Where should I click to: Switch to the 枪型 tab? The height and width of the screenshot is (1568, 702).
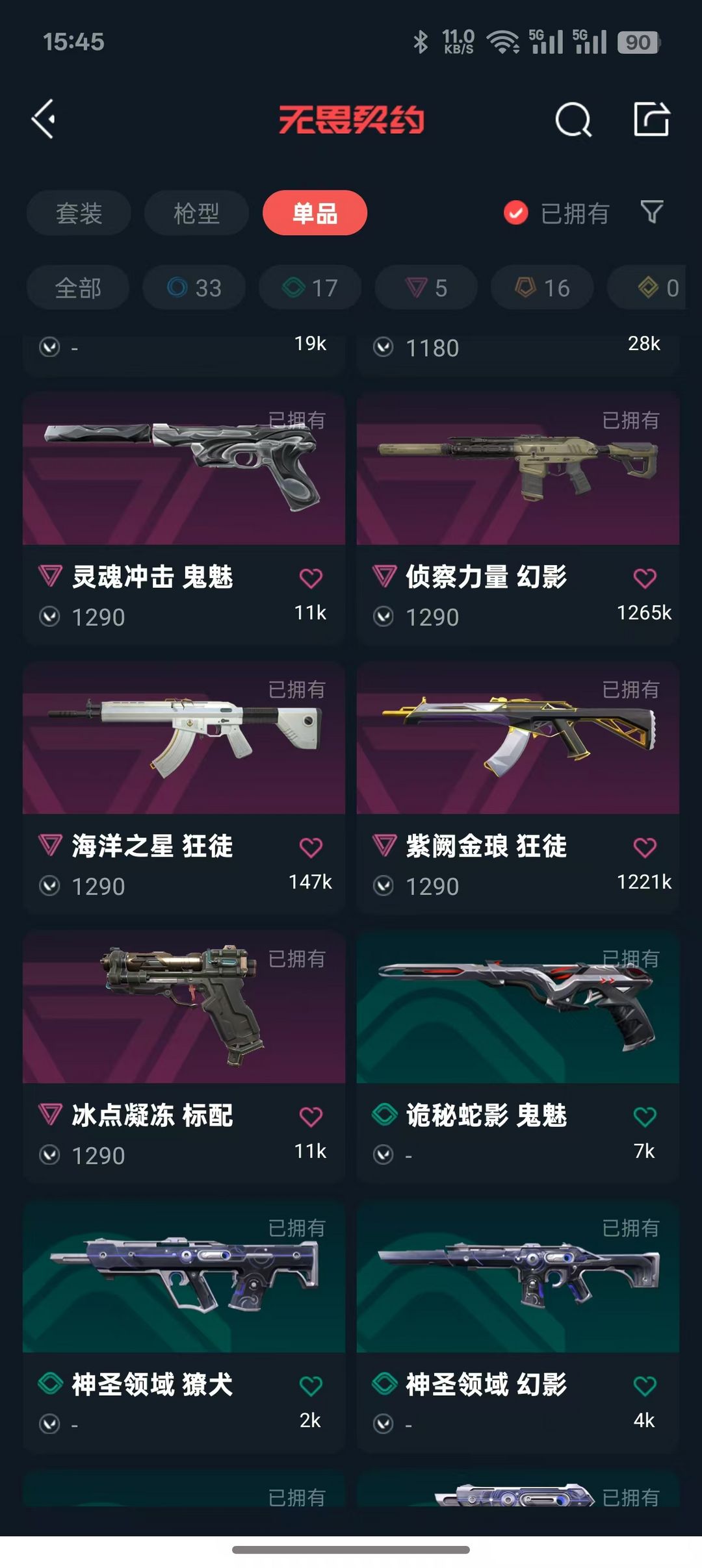(x=196, y=213)
